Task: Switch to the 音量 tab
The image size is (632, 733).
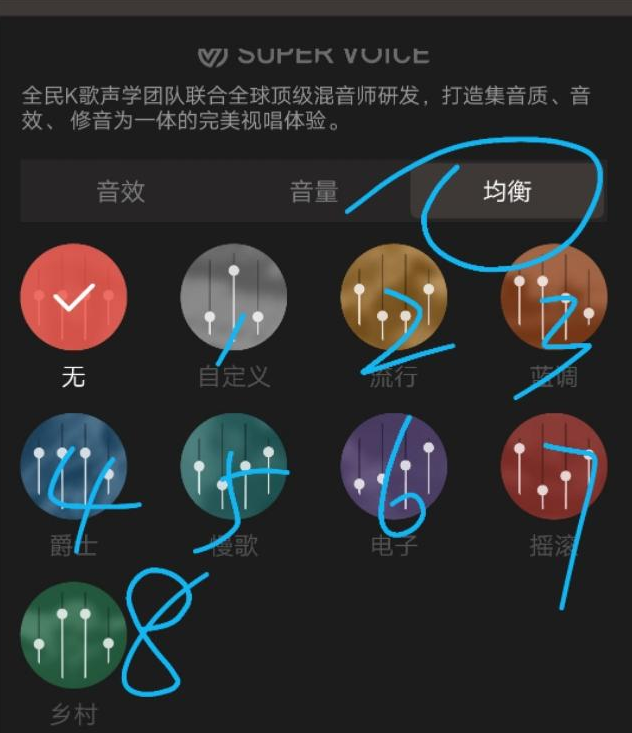Action: pos(314,191)
